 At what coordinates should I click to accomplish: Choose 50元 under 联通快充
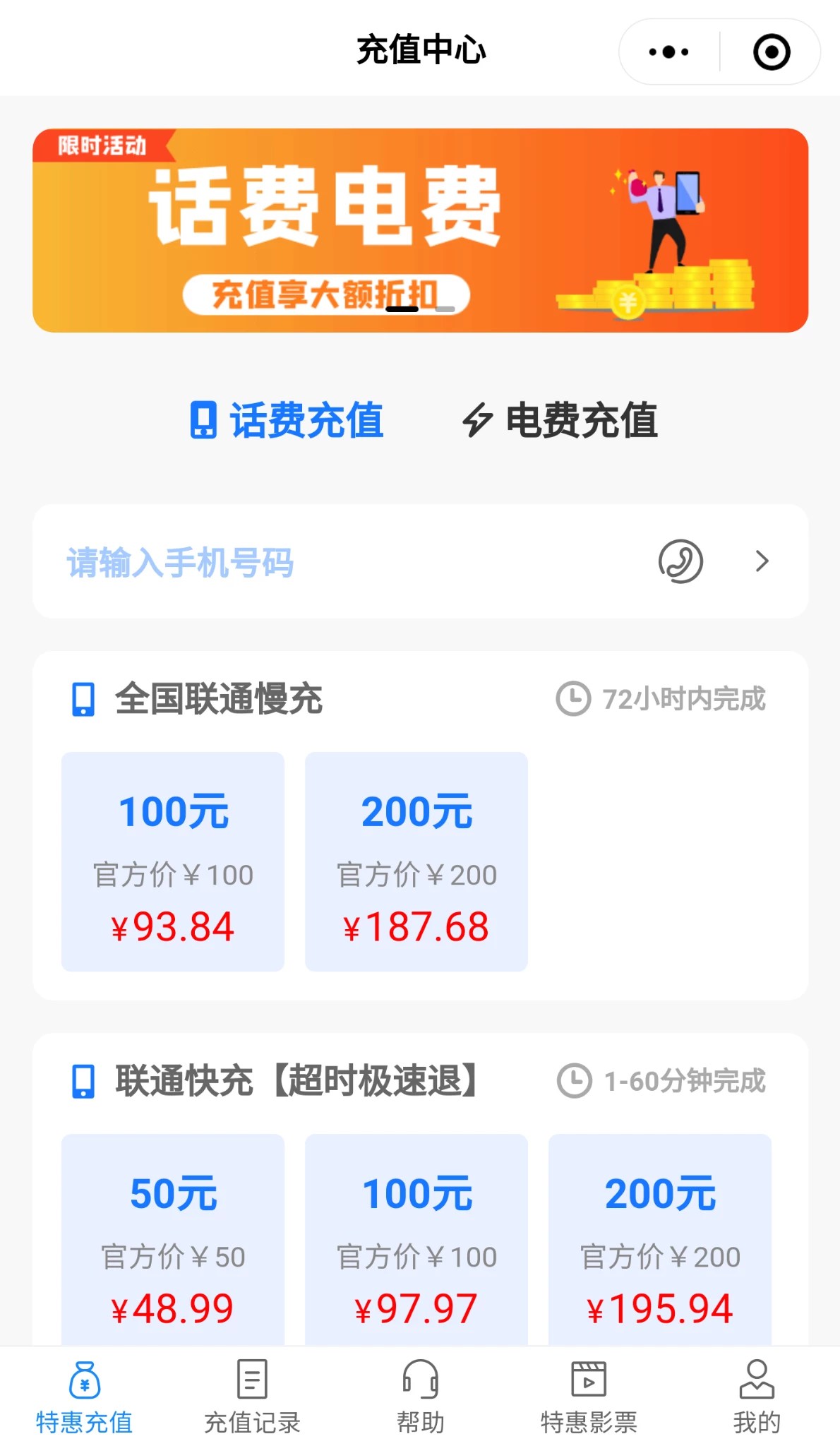[173, 1243]
